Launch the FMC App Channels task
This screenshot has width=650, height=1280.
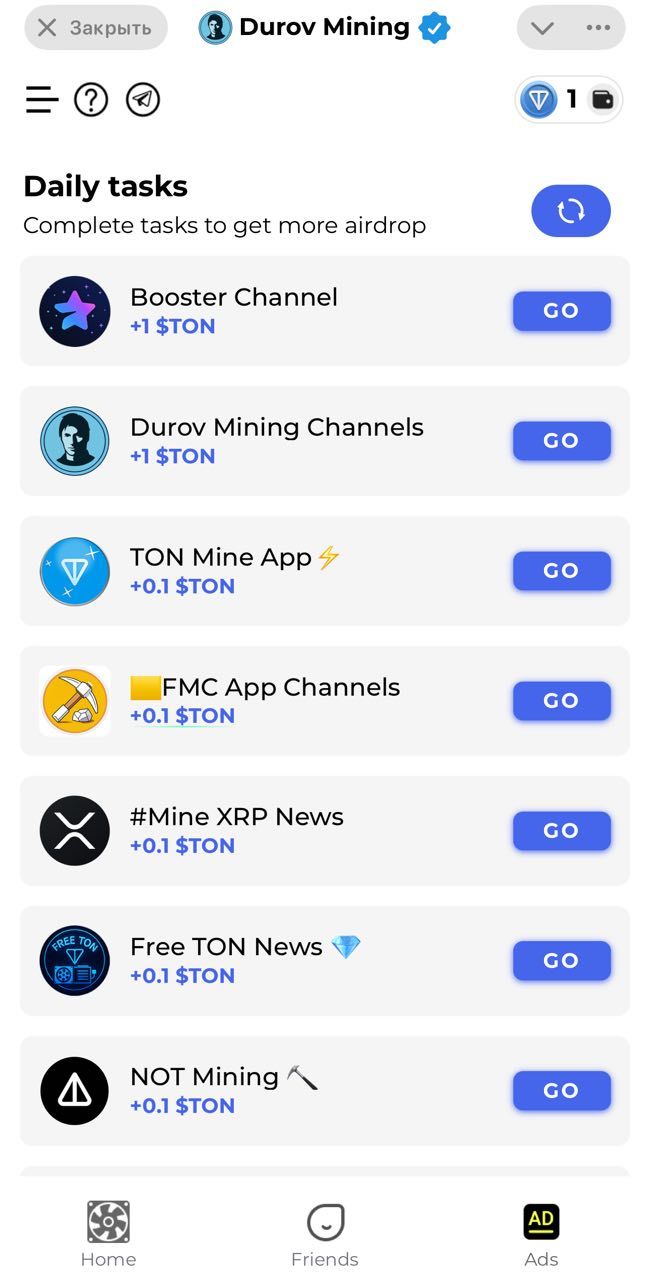[x=561, y=701]
